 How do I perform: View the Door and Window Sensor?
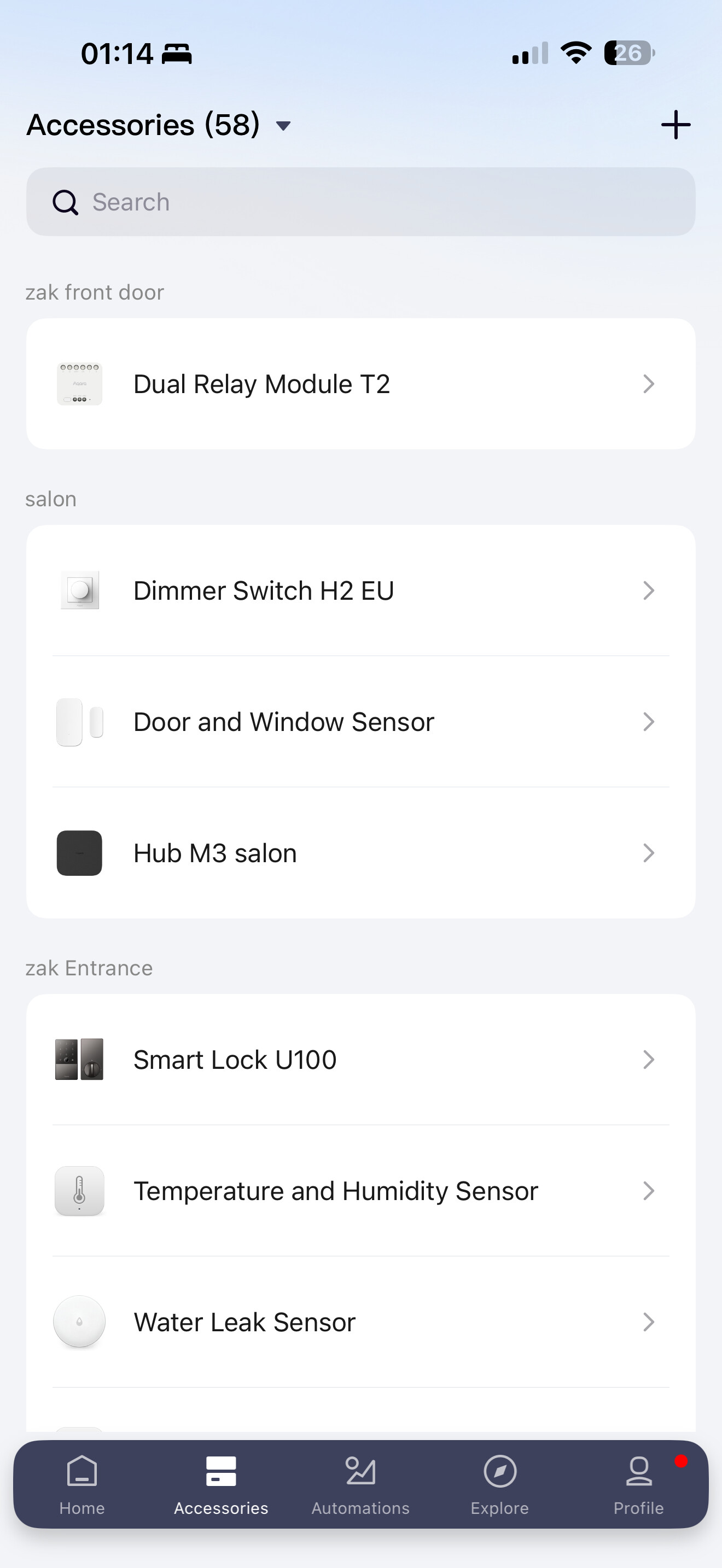(x=360, y=722)
